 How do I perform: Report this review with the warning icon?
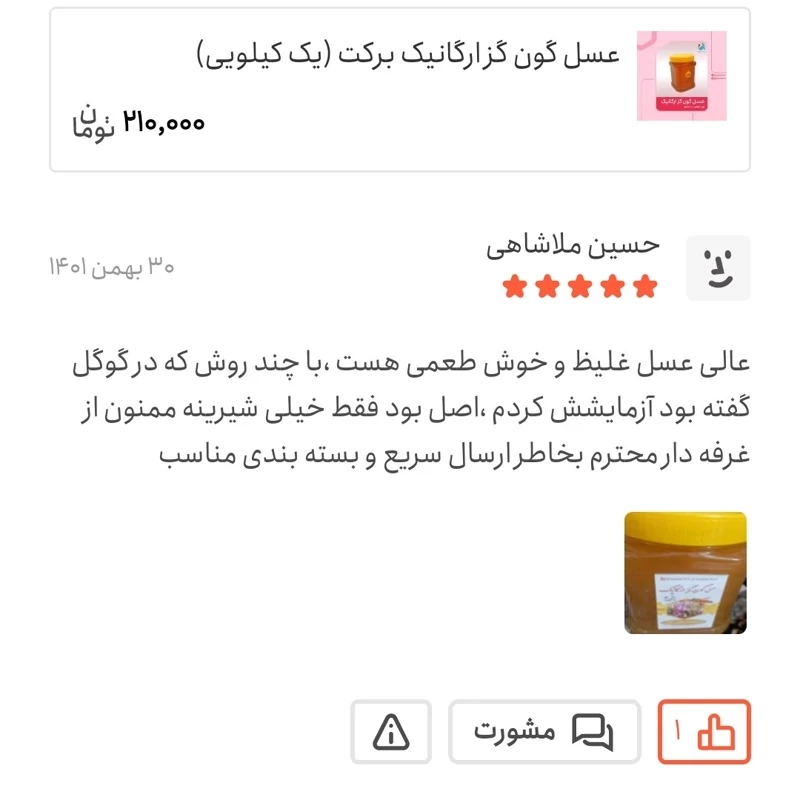tap(390, 732)
